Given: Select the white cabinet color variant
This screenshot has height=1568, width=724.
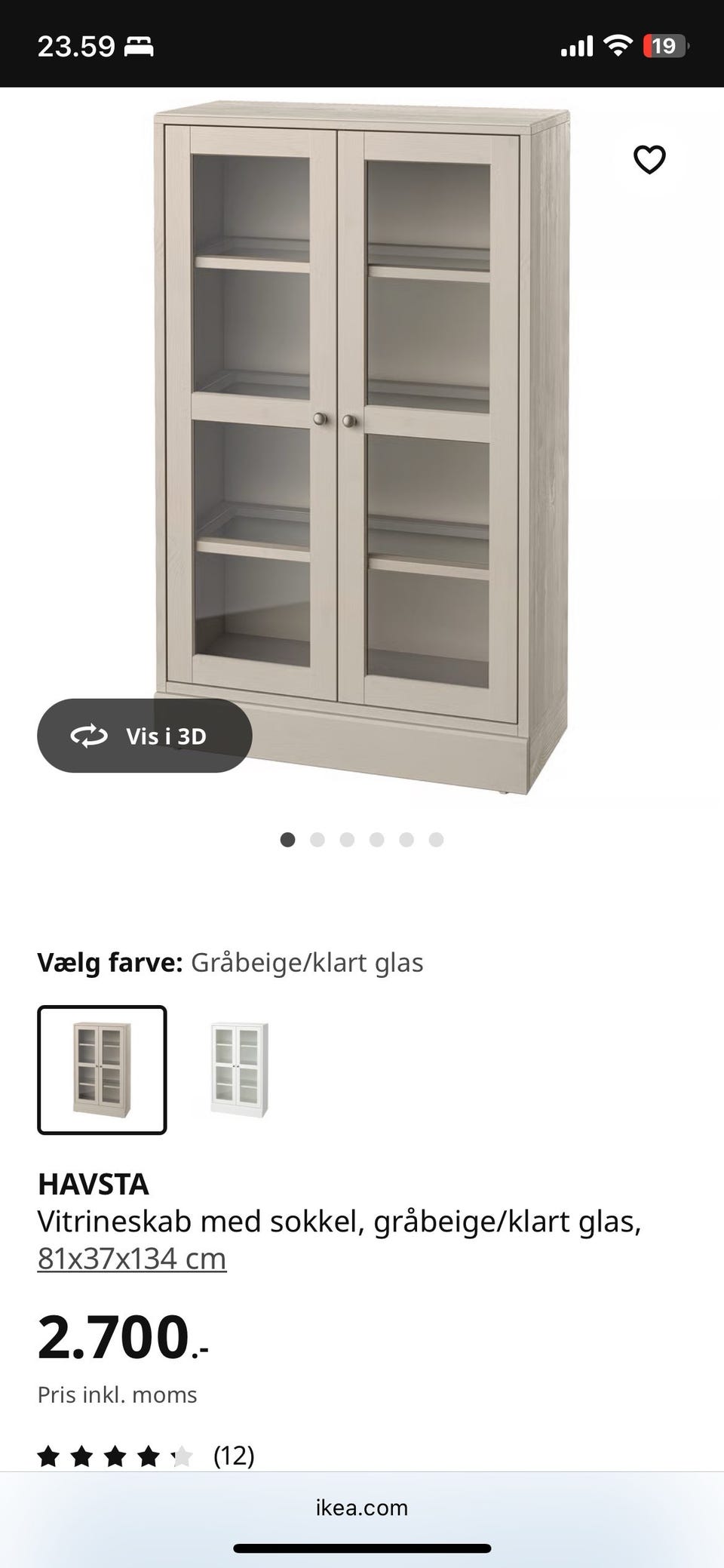Looking at the screenshot, I should [240, 1068].
